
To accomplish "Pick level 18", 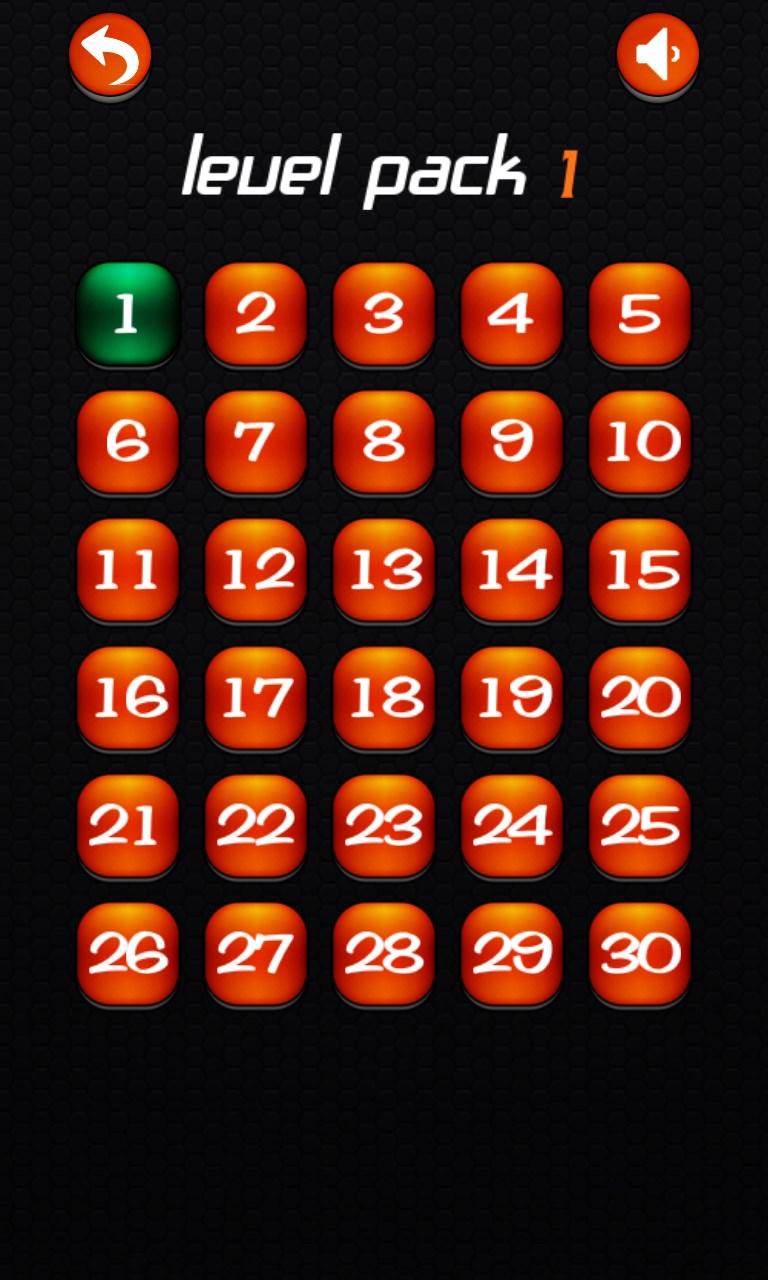I will (383, 699).
